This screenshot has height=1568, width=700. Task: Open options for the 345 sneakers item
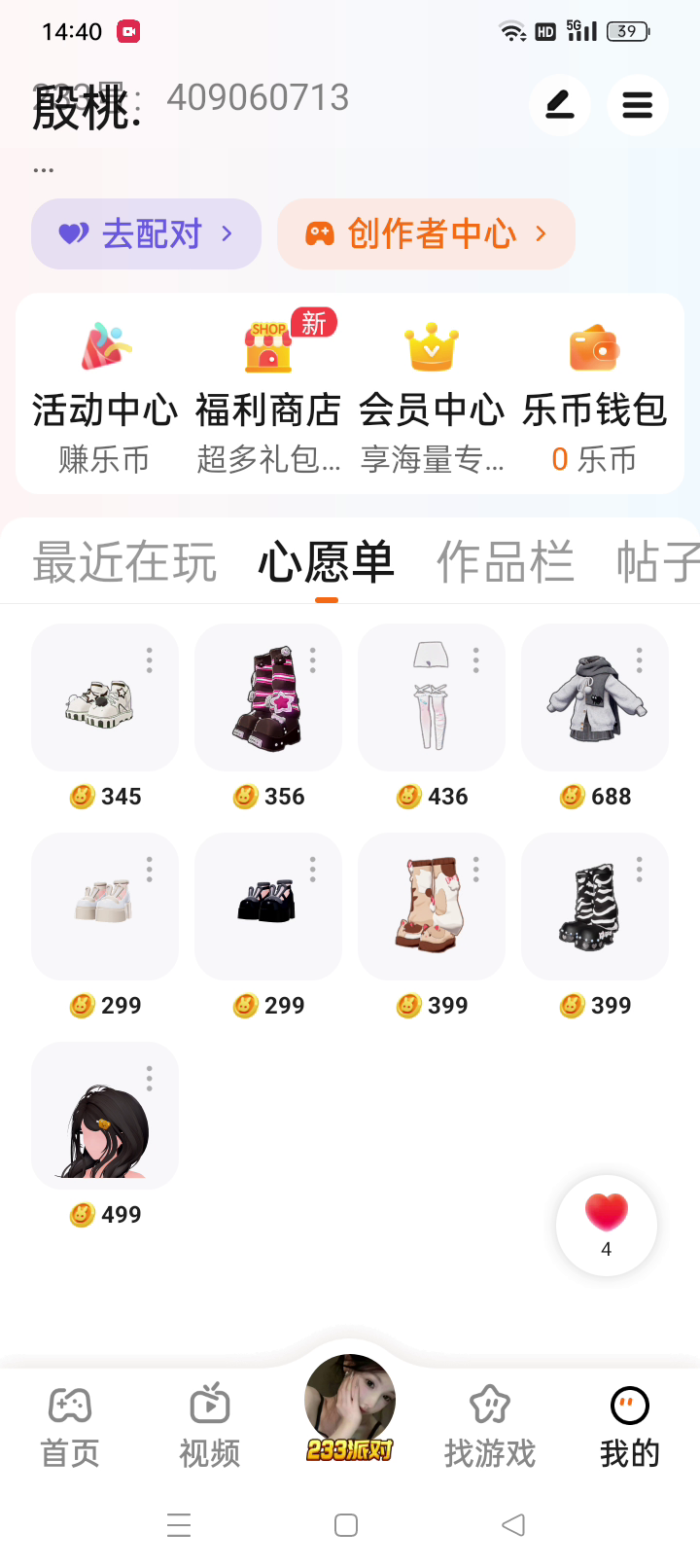pyautogui.click(x=150, y=660)
